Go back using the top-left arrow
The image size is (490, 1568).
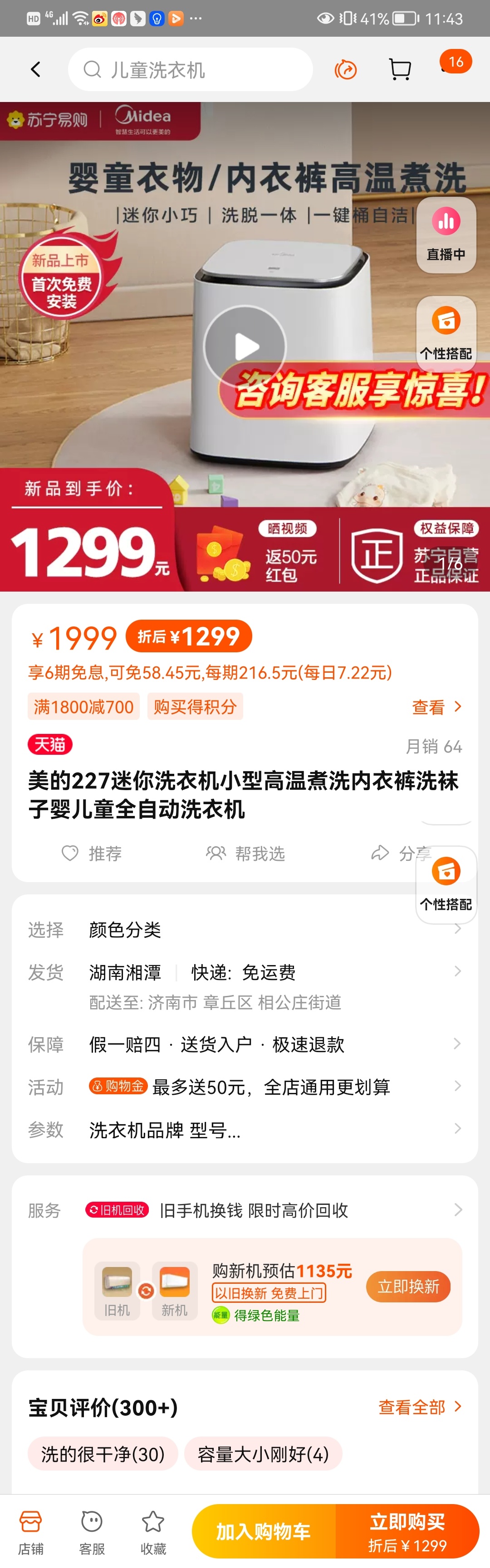(36, 69)
